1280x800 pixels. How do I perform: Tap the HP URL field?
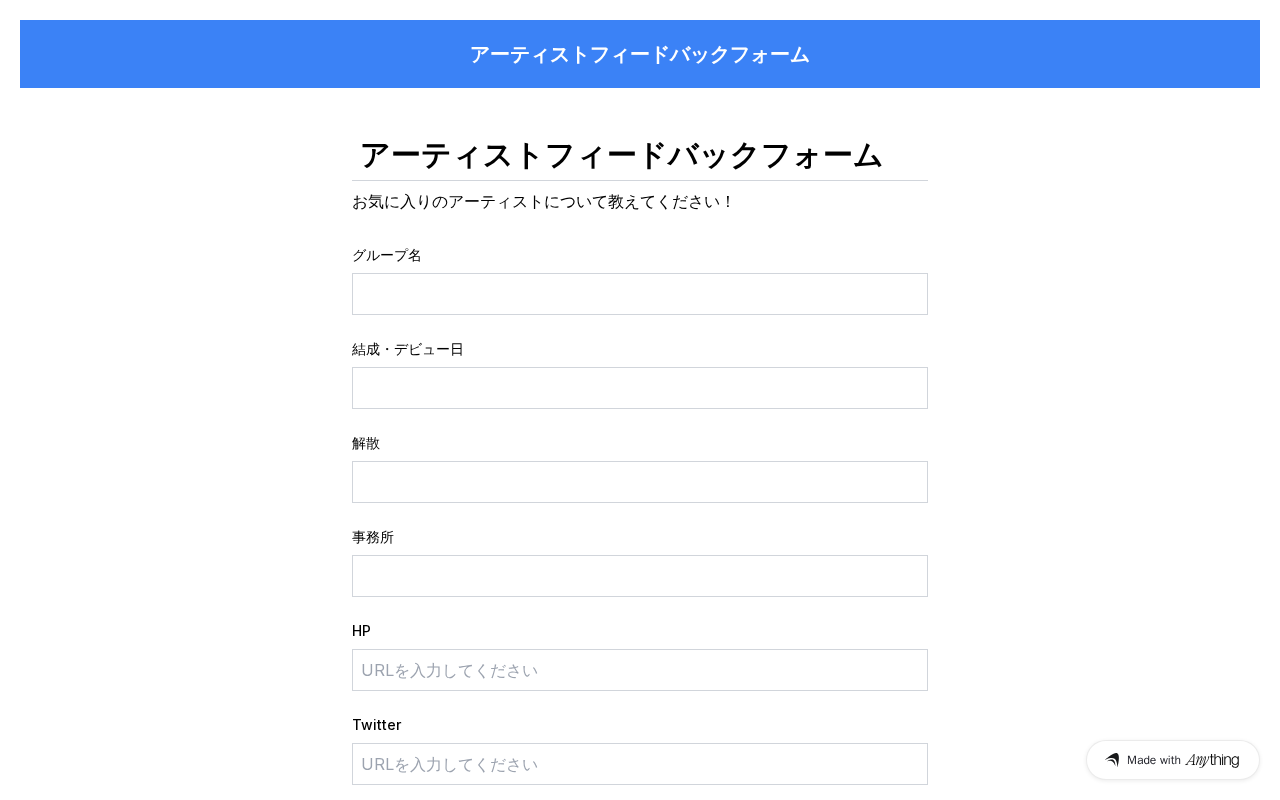click(640, 670)
